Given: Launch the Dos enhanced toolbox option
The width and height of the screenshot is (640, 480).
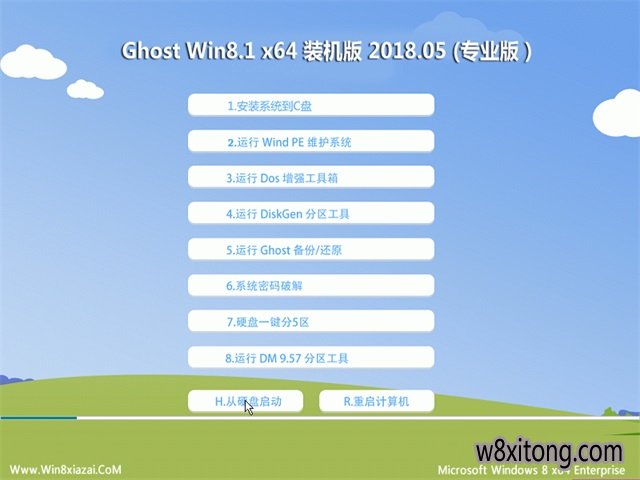Looking at the screenshot, I should 310,178.
